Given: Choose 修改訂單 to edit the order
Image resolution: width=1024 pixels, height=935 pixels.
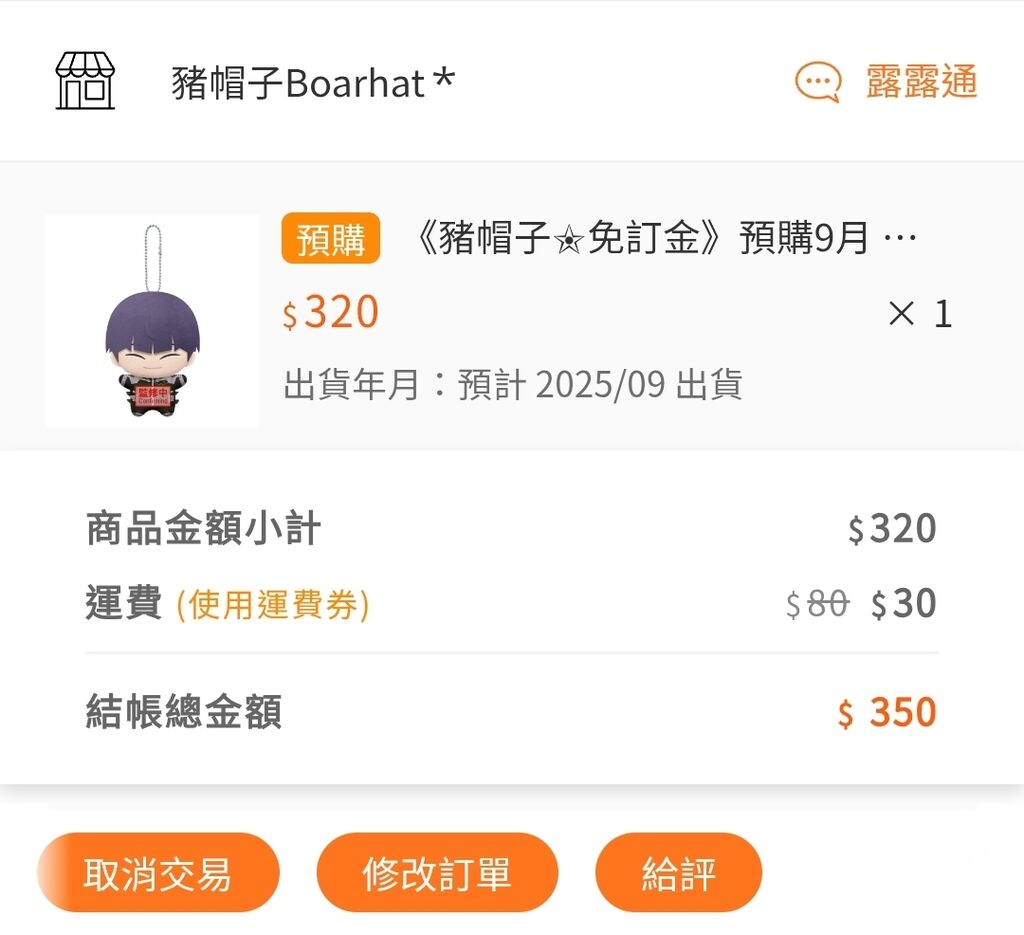Looking at the screenshot, I should (x=436, y=873).
